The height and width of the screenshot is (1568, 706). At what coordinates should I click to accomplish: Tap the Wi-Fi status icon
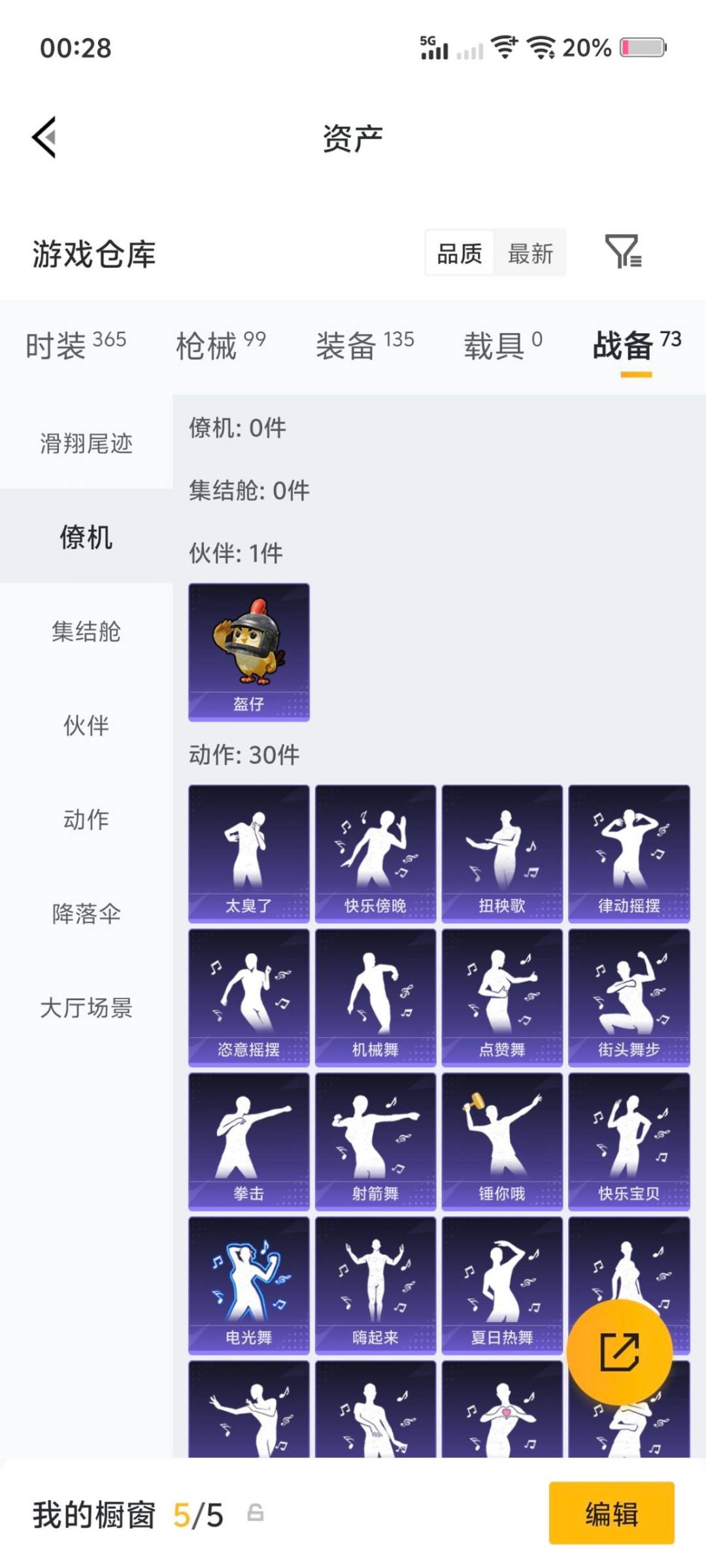click(540, 46)
